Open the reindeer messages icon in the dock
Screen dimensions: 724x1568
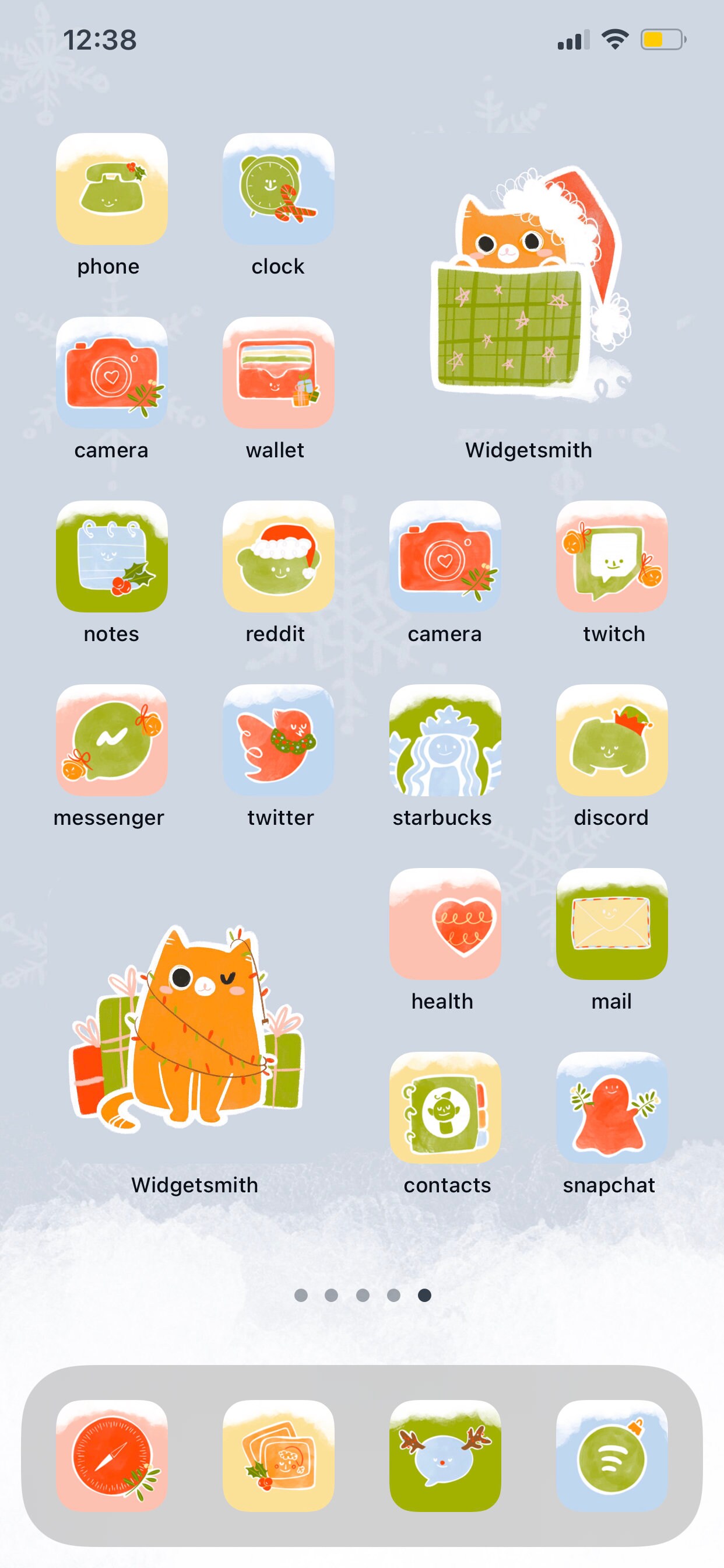[445, 1456]
